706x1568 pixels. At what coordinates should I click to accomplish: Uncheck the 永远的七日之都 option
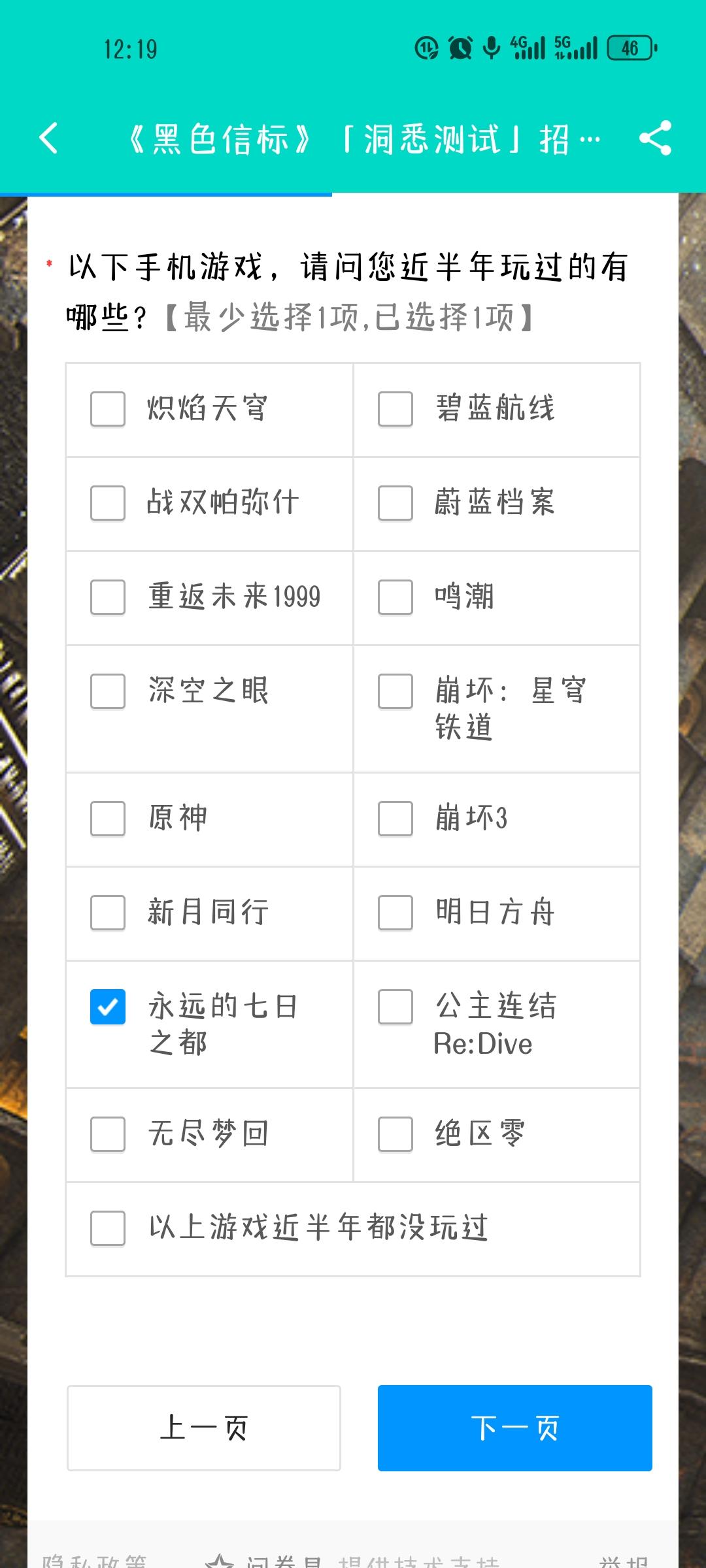[107, 1006]
